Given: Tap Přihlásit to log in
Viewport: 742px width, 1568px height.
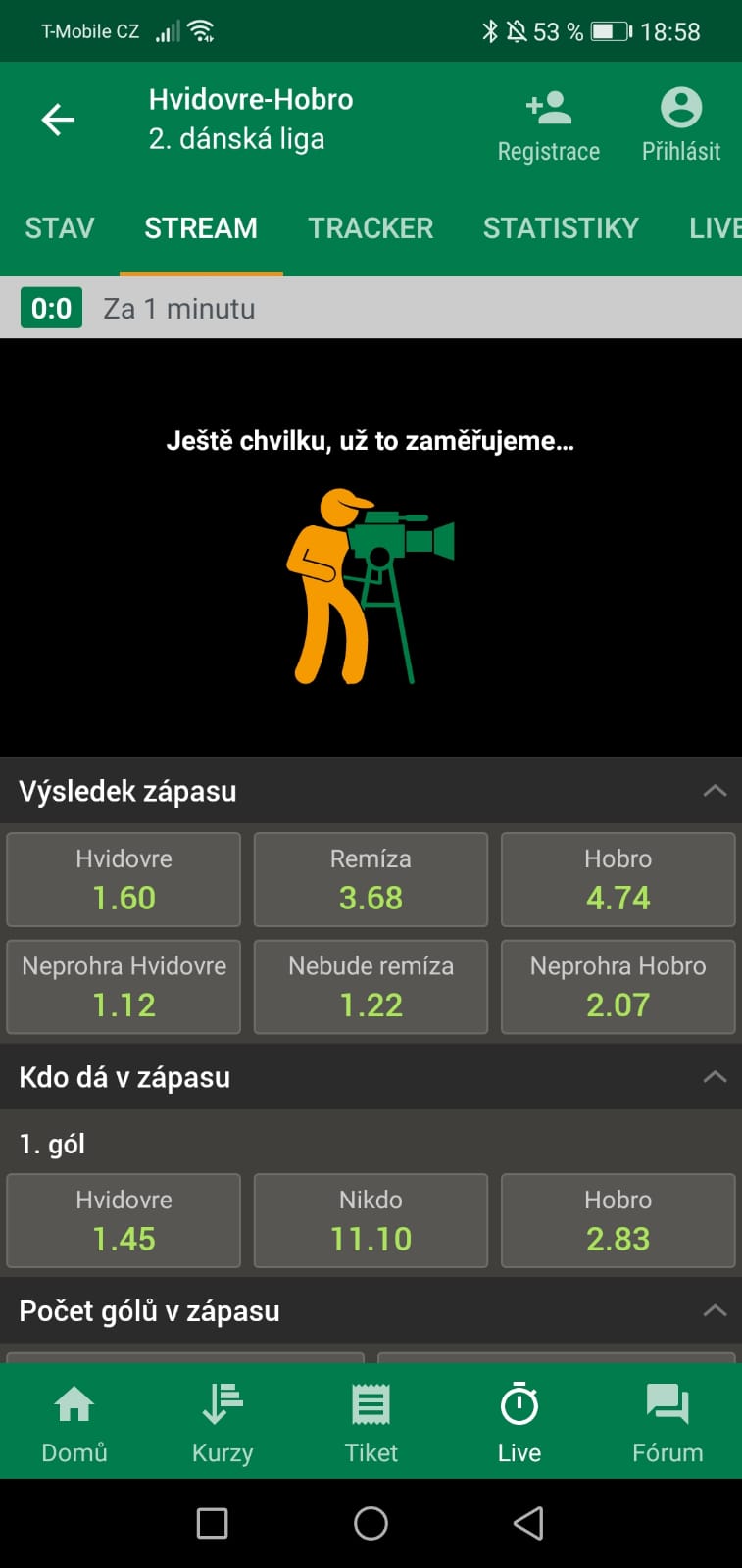Looking at the screenshot, I should pos(681,125).
